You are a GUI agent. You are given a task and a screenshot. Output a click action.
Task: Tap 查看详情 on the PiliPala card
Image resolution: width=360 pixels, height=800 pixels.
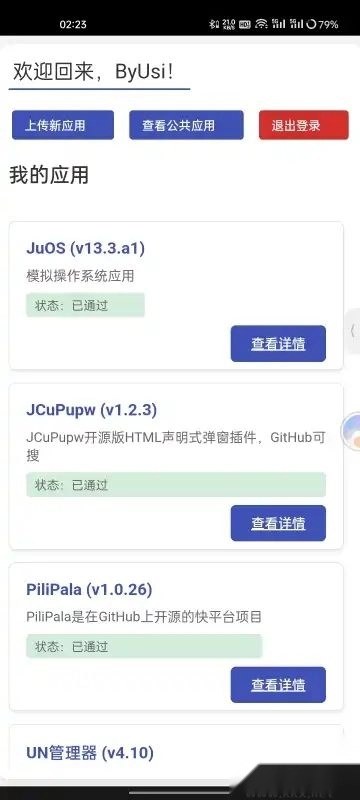pyautogui.click(x=278, y=685)
